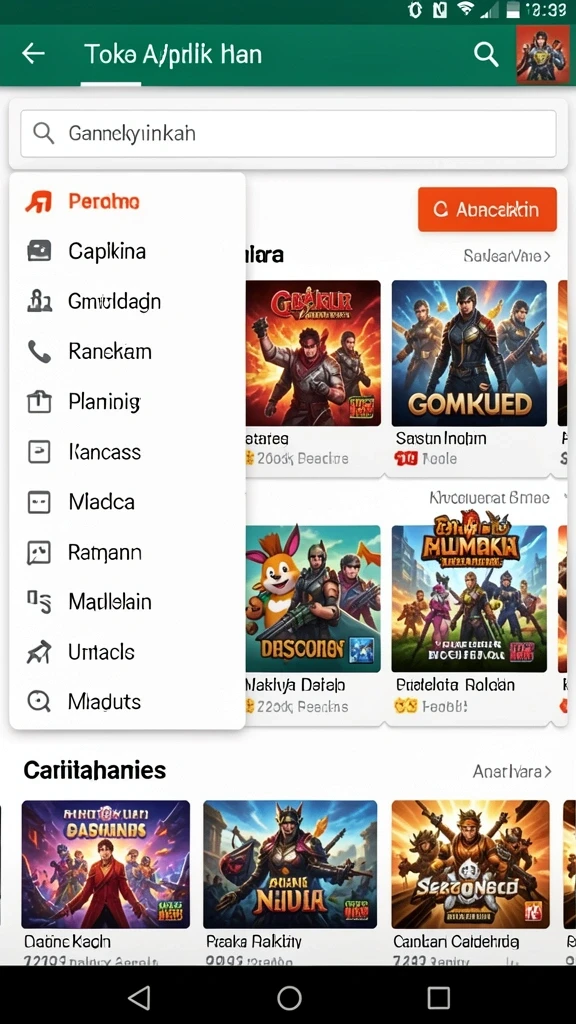
Task: Open the profile avatar in the top corner
Action: tap(543, 55)
